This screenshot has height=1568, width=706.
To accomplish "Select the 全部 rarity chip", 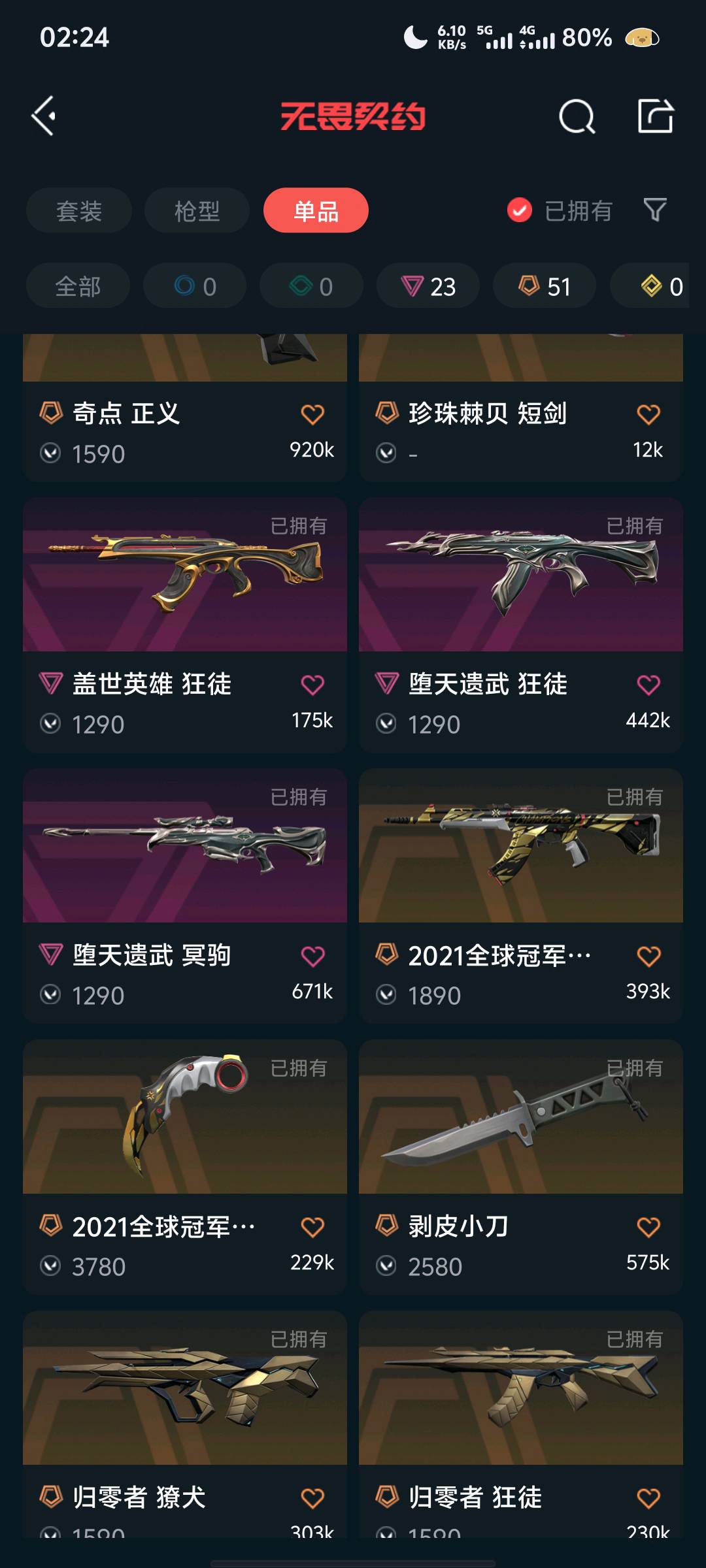I will point(78,286).
